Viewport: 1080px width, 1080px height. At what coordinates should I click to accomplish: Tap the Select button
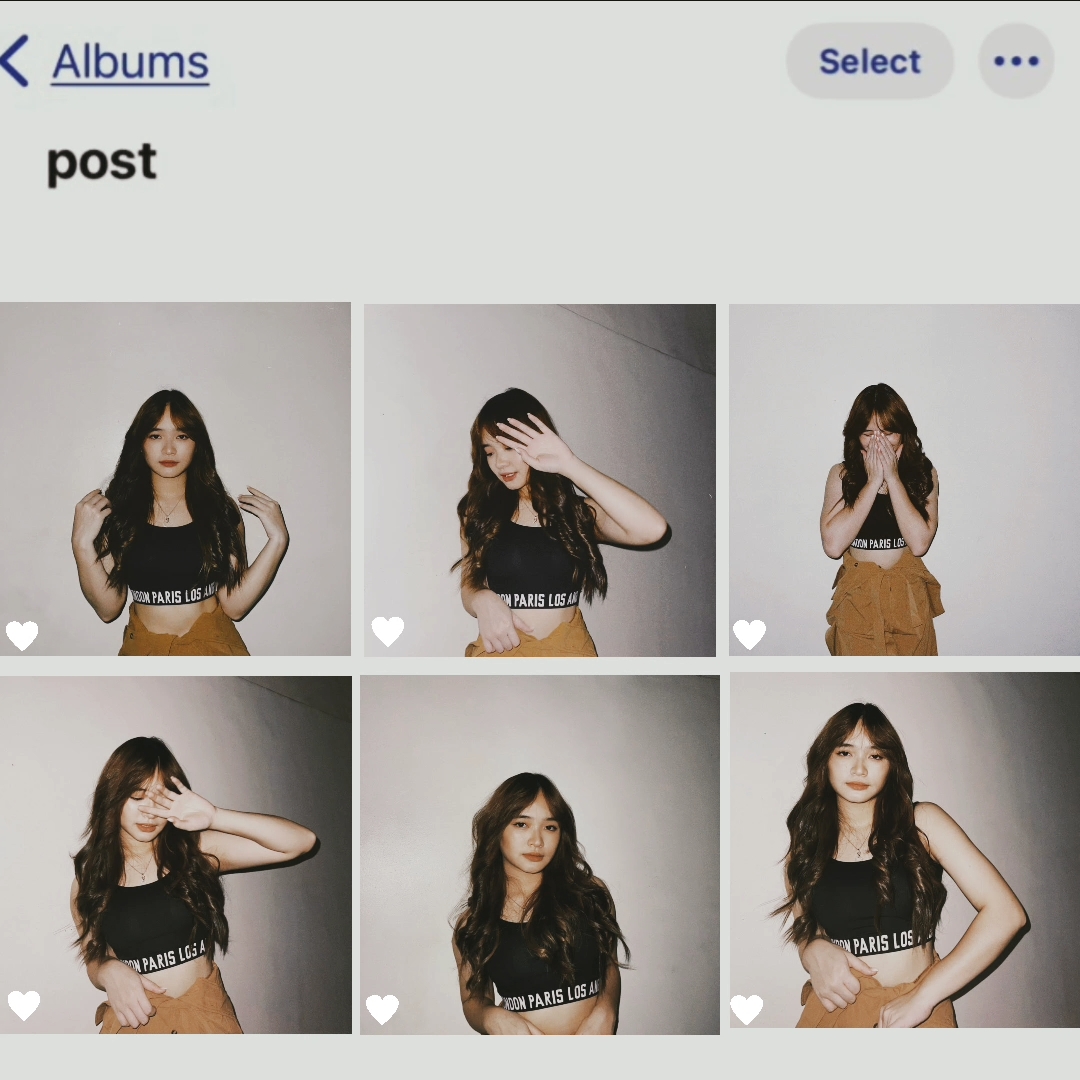pos(869,61)
